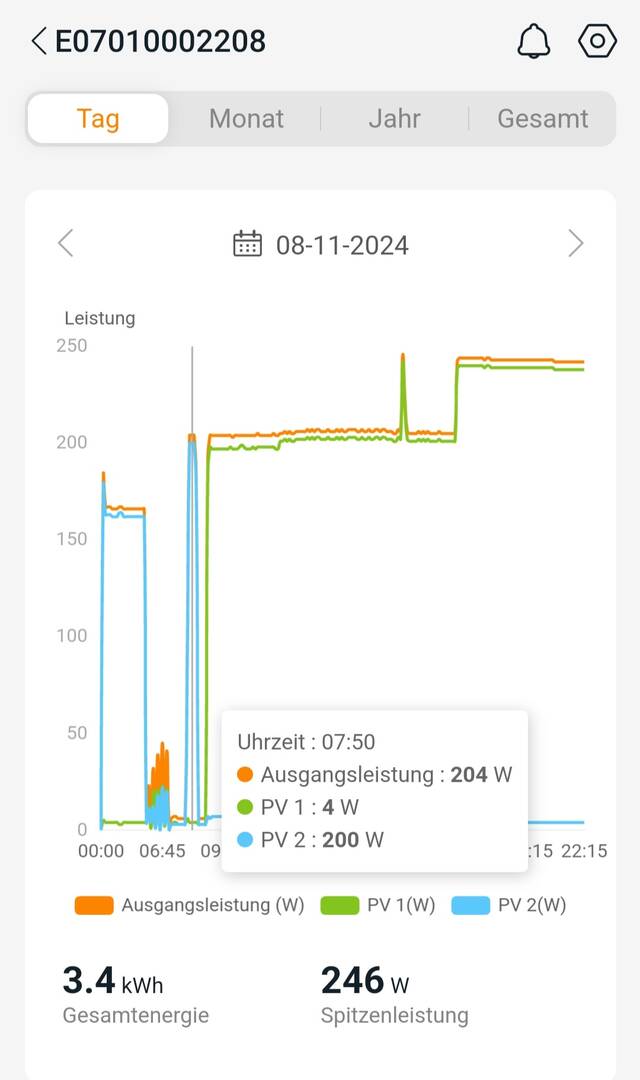Toggle Ausgangsleistung (W) series in legend
The width and height of the screenshot is (640, 1080).
(189, 905)
